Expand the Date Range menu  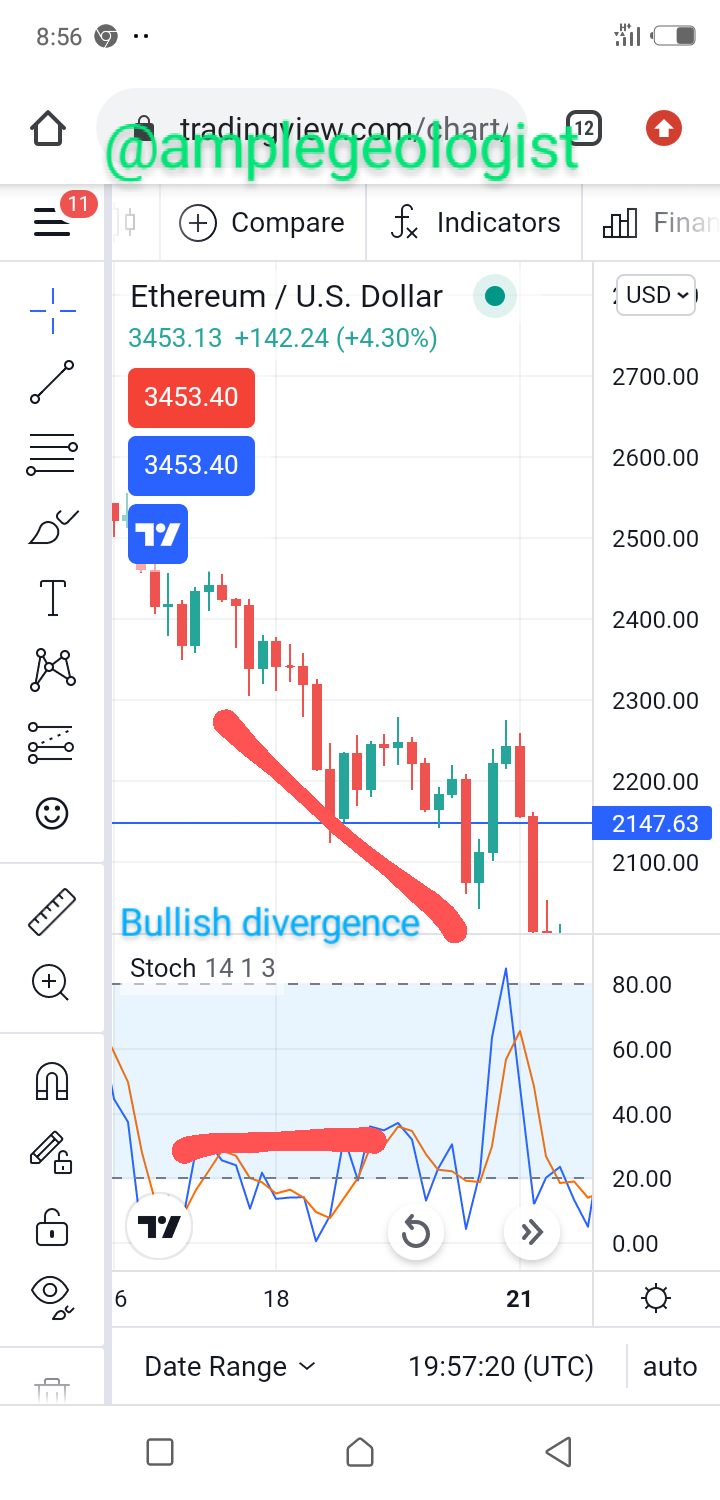(x=230, y=1366)
